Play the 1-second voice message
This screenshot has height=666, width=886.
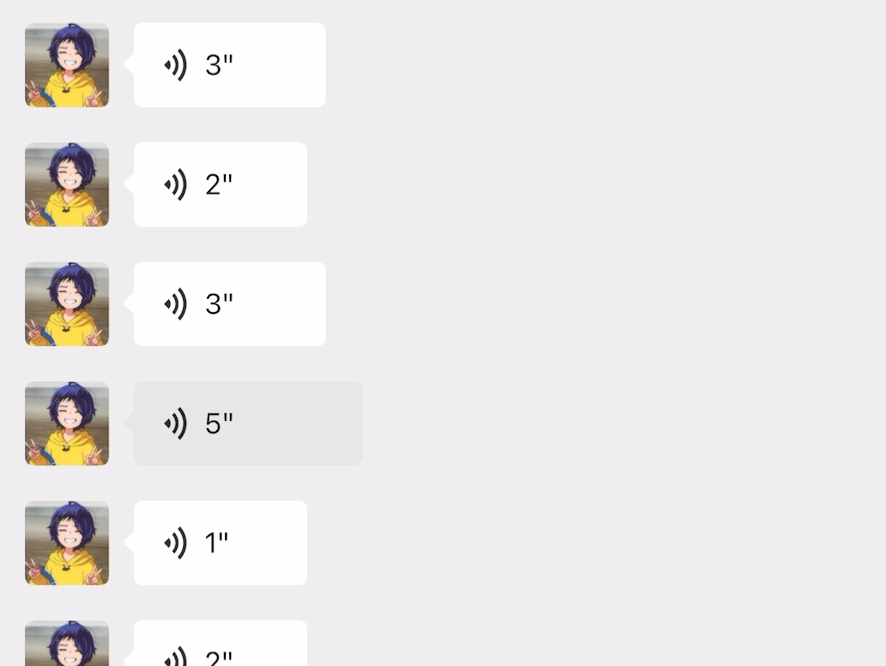[x=220, y=543]
